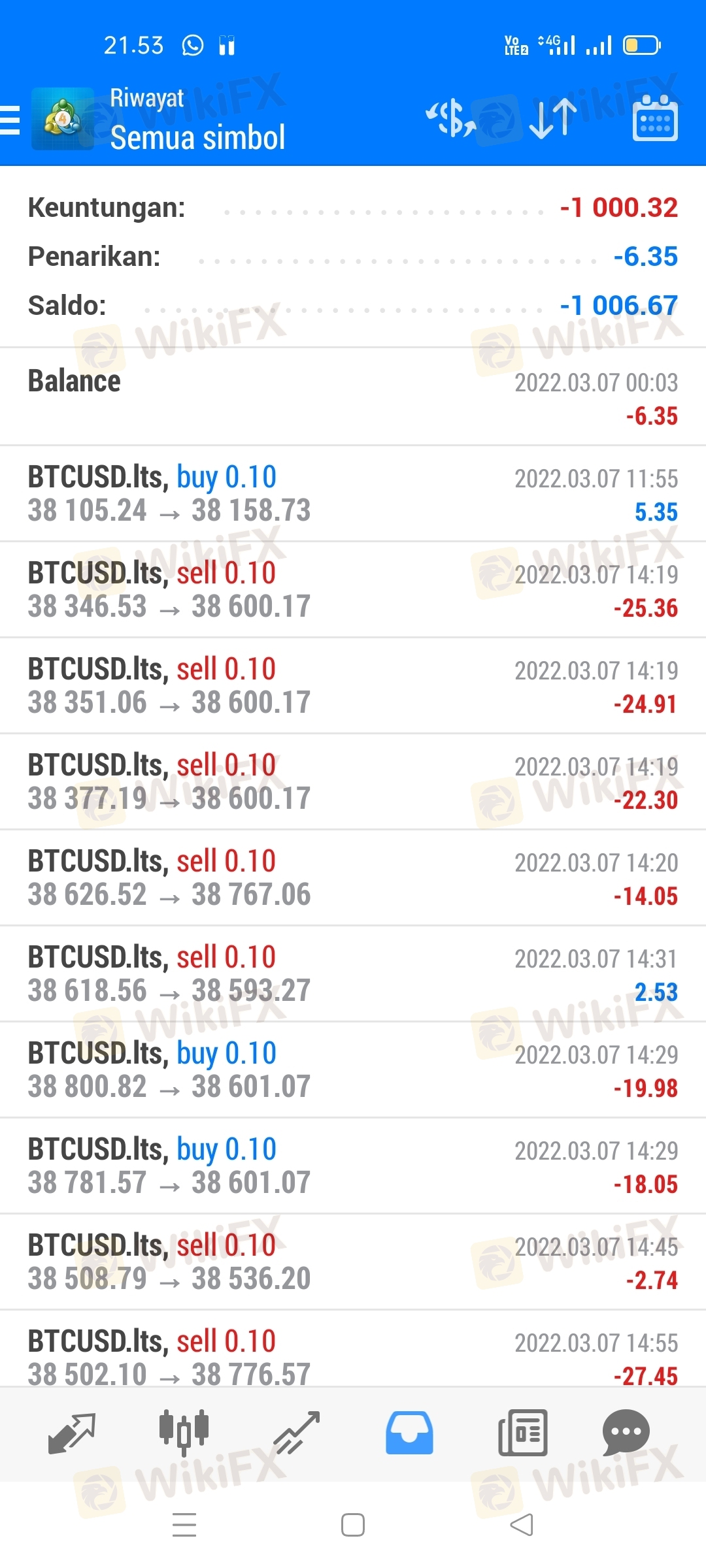The width and height of the screenshot is (706, 1568).
Task: Open the buy trade with -19.98 loss
Action: 353,1070
